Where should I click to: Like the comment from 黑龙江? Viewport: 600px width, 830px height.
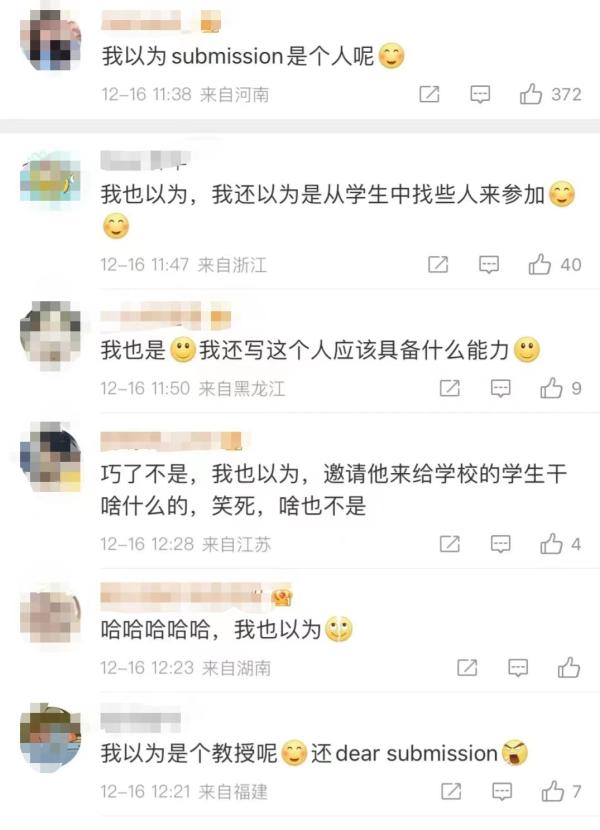click(x=551, y=388)
